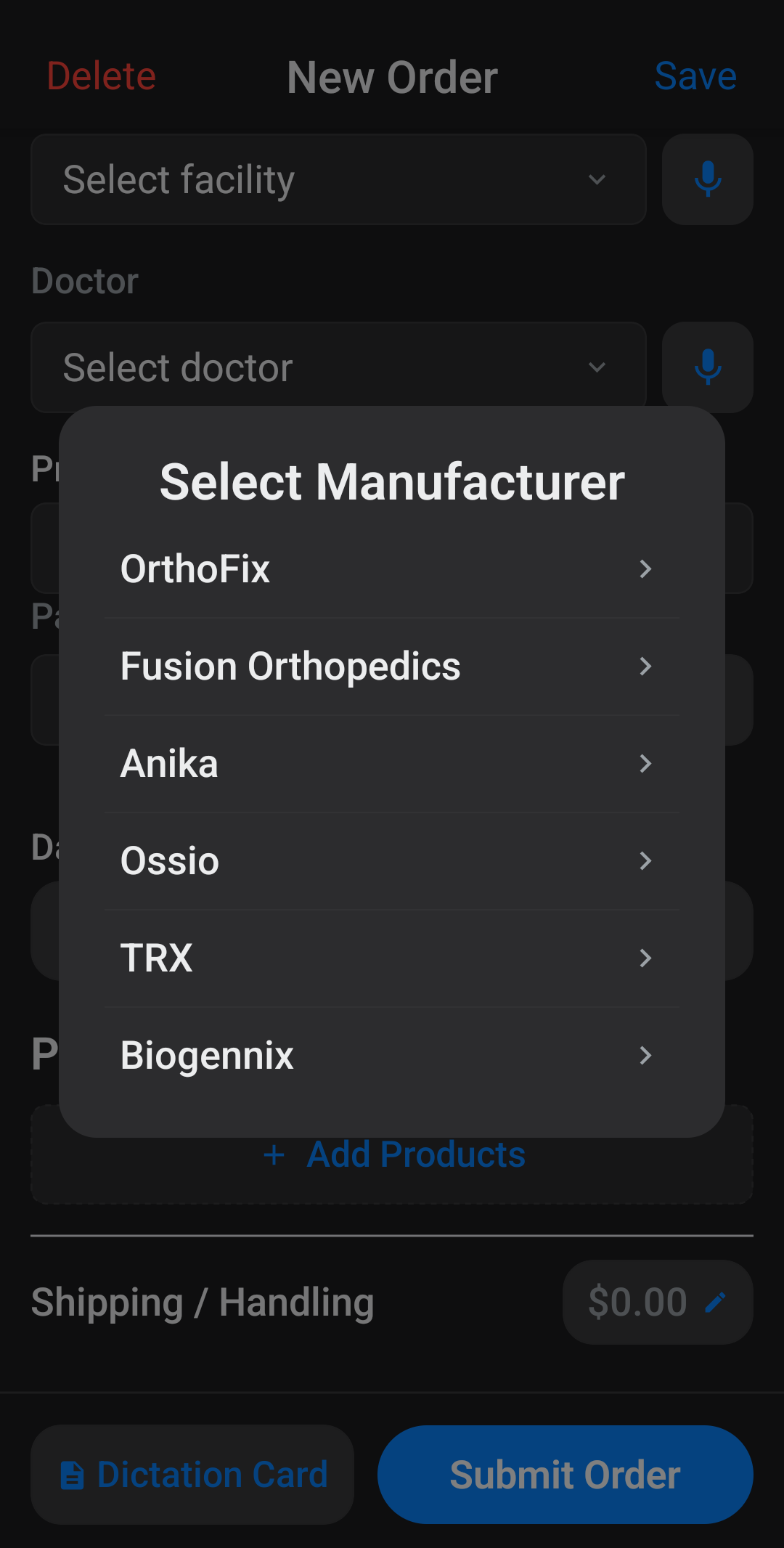
Task: Click the microphone icon beside Select doctor
Action: tap(706, 367)
